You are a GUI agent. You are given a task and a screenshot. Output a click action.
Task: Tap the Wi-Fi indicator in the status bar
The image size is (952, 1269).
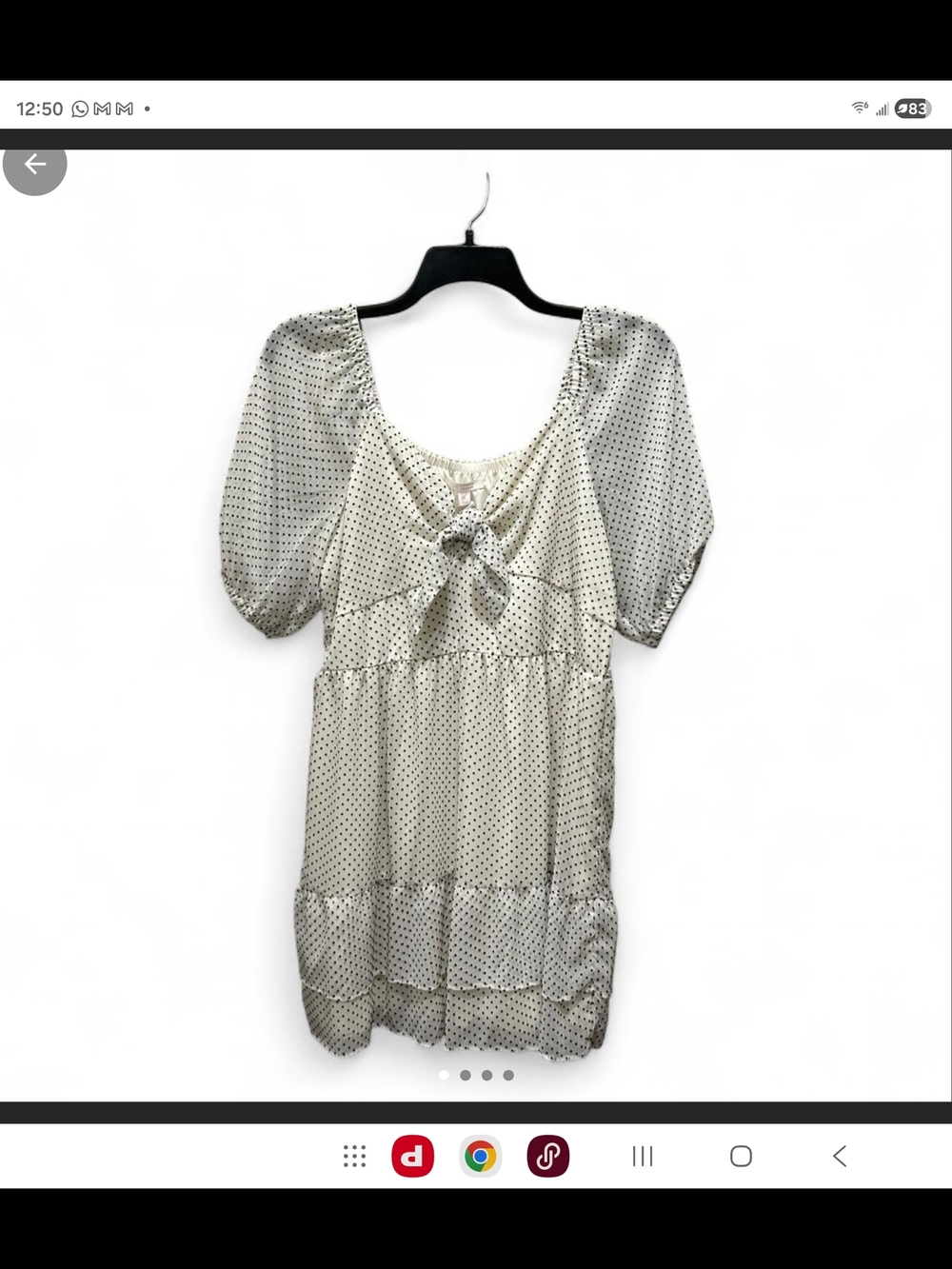pyautogui.click(x=860, y=109)
